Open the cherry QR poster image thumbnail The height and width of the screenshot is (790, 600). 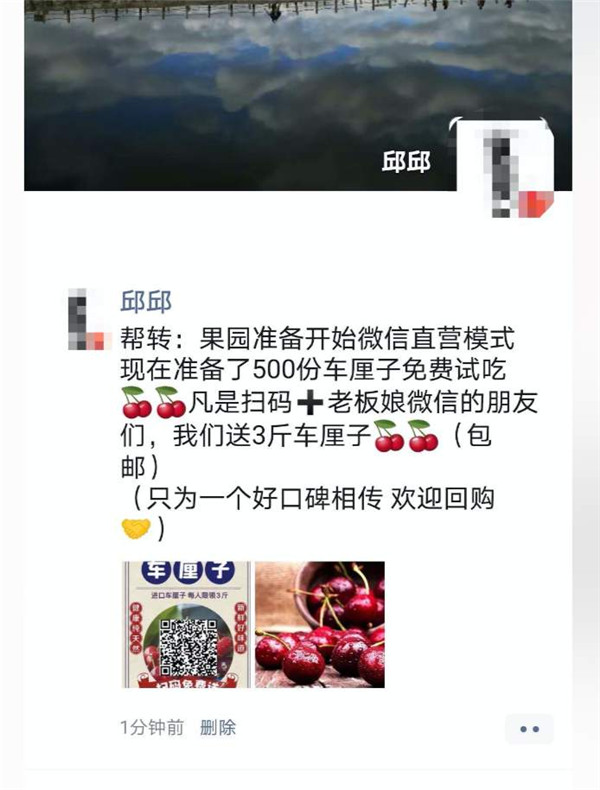[x=186, y=624]
